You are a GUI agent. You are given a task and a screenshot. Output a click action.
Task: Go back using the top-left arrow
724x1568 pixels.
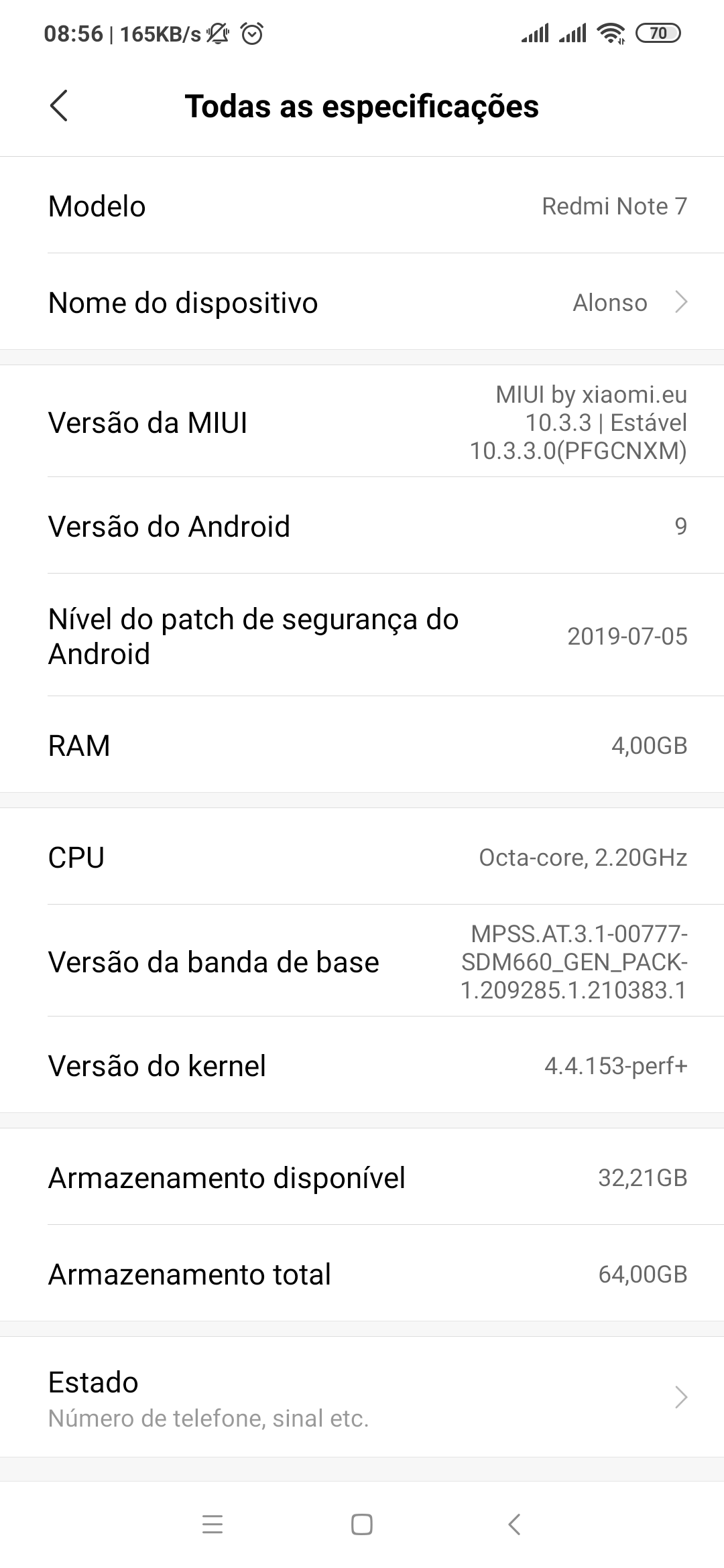[x=59, y=106]
